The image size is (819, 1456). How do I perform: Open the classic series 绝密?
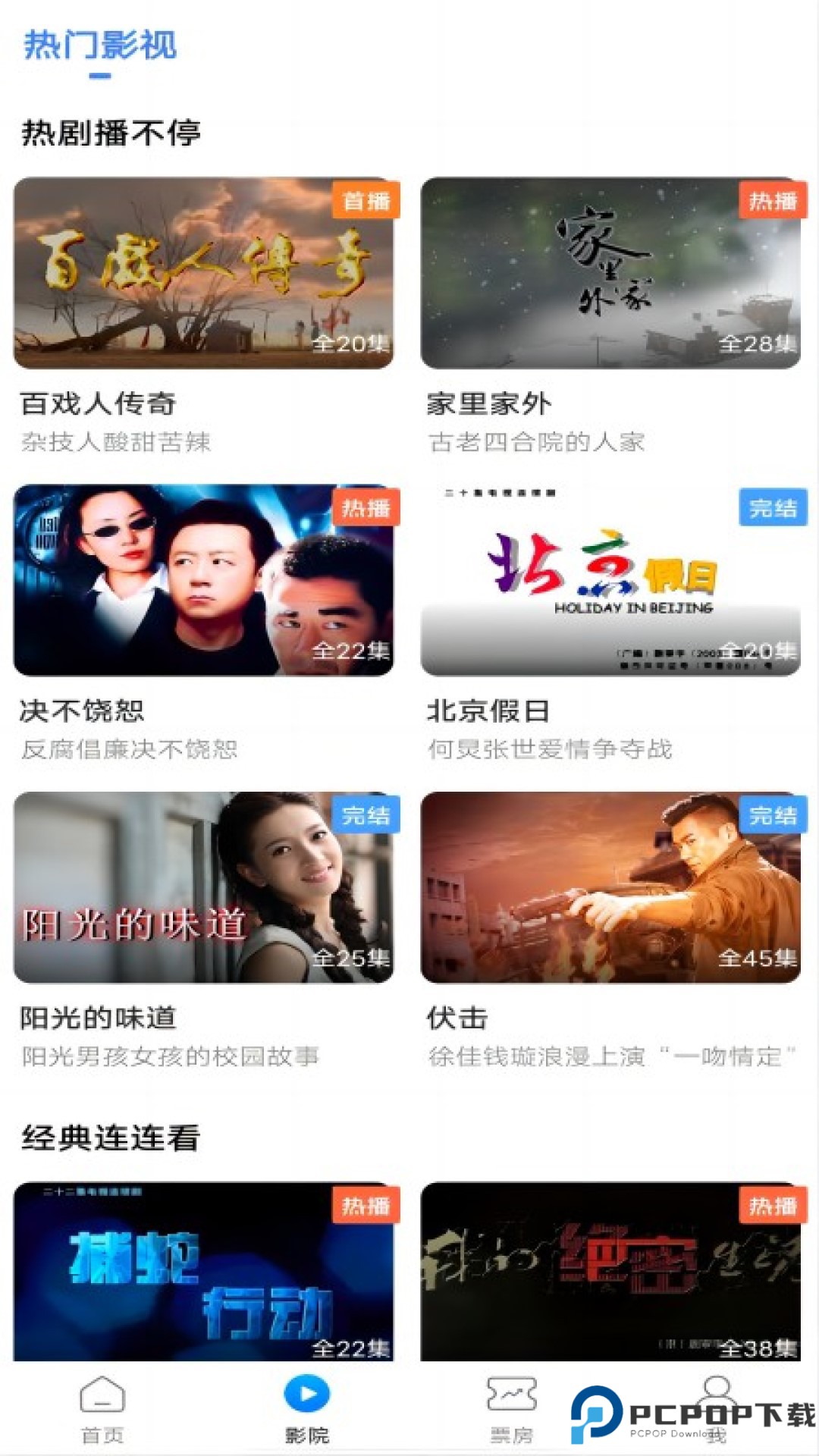click(x=610, y=1272)
